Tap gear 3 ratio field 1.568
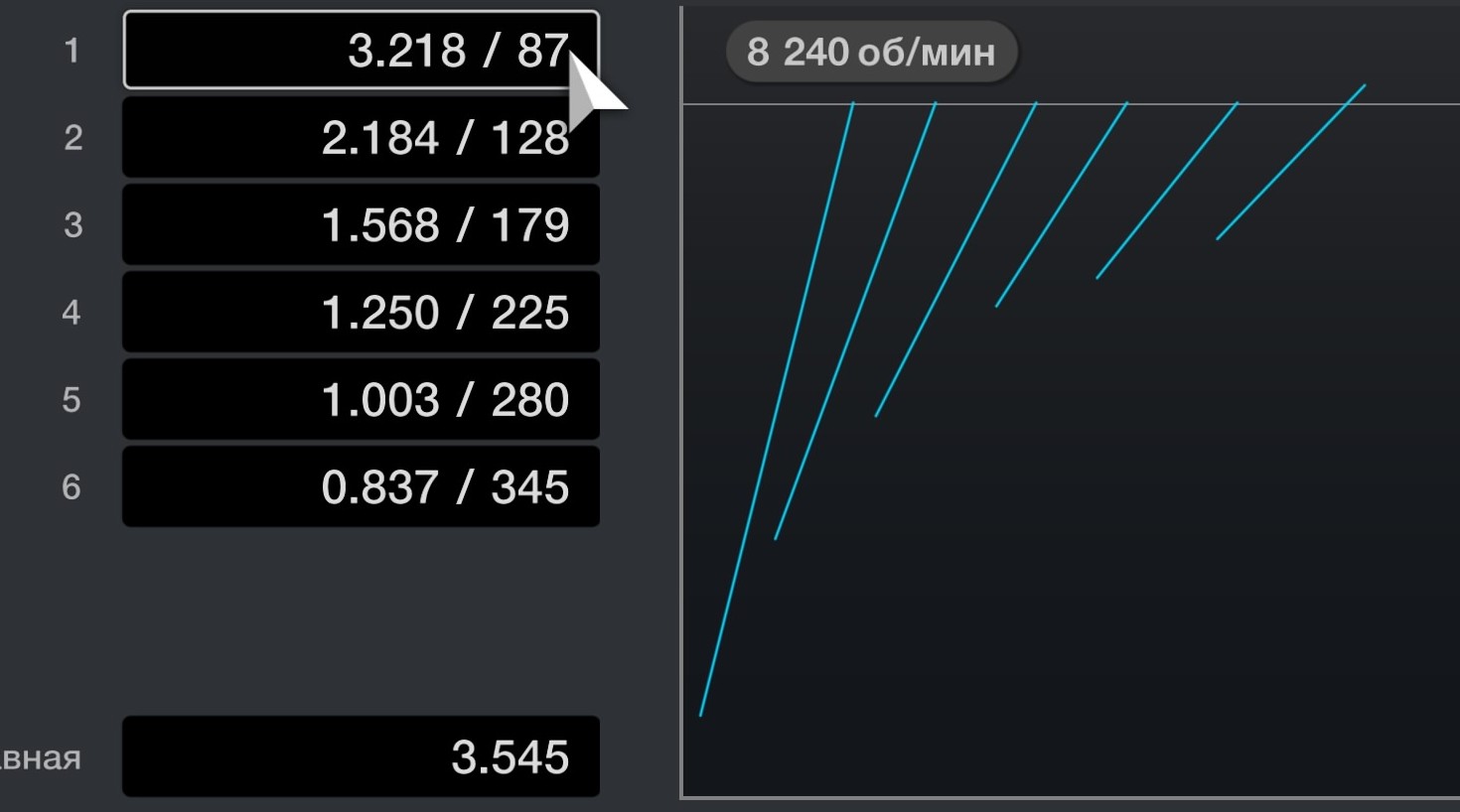 point(361,225)
